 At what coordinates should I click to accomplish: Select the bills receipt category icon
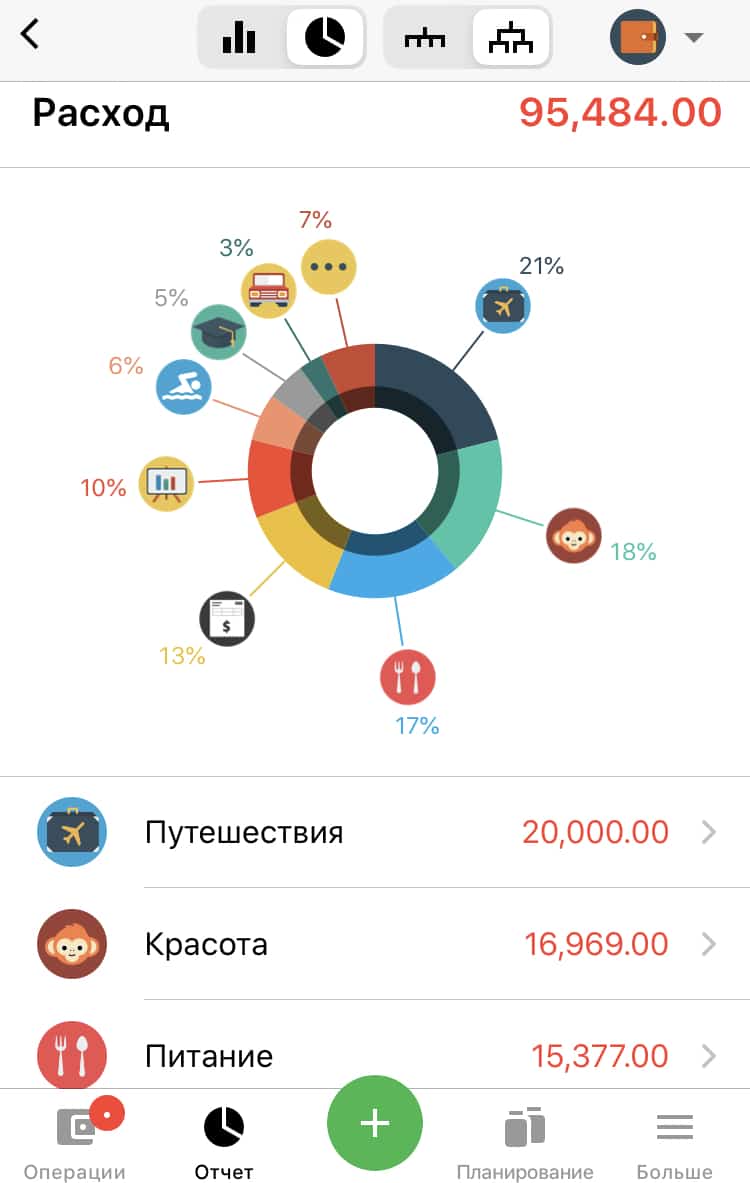click(x=227, y=617)
